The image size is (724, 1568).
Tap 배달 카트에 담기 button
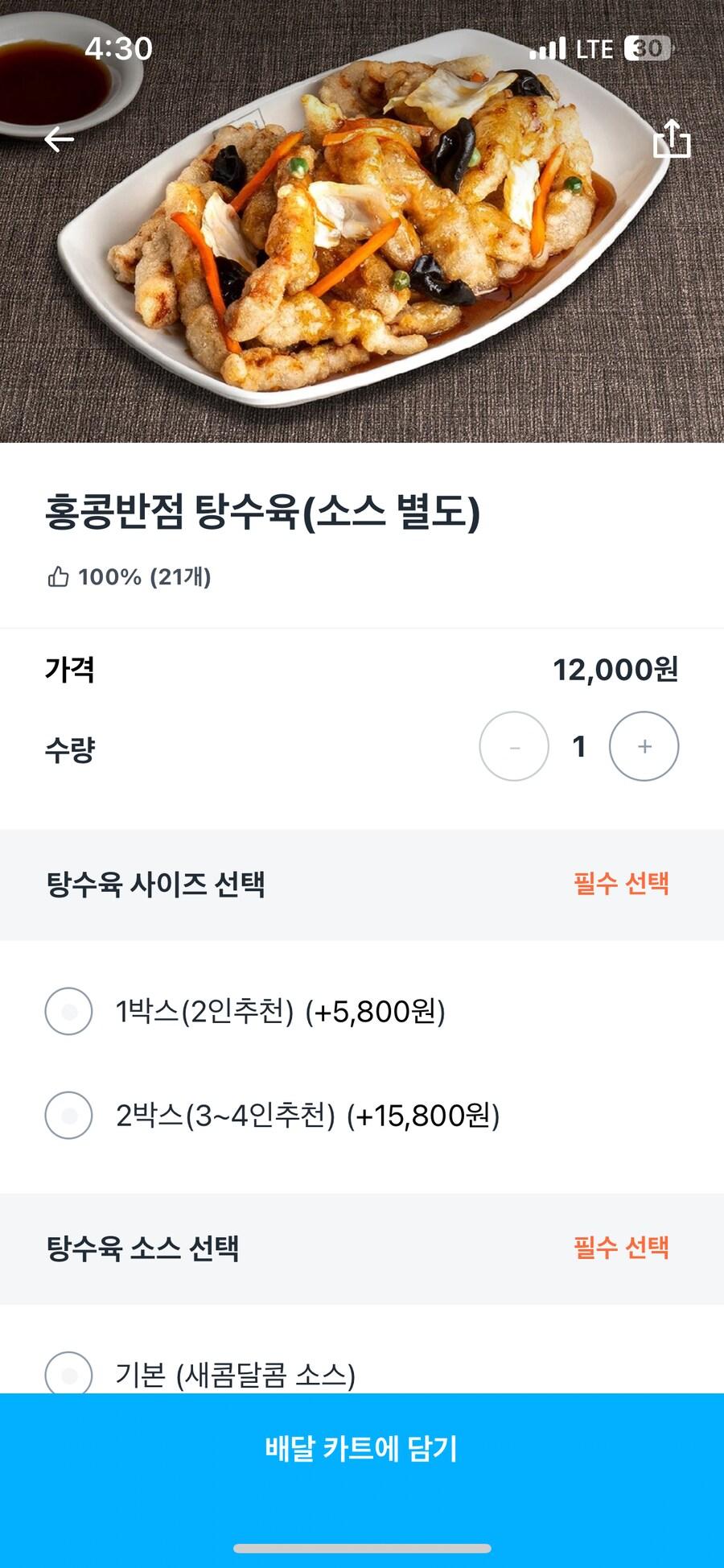[x=362, y=1449]
